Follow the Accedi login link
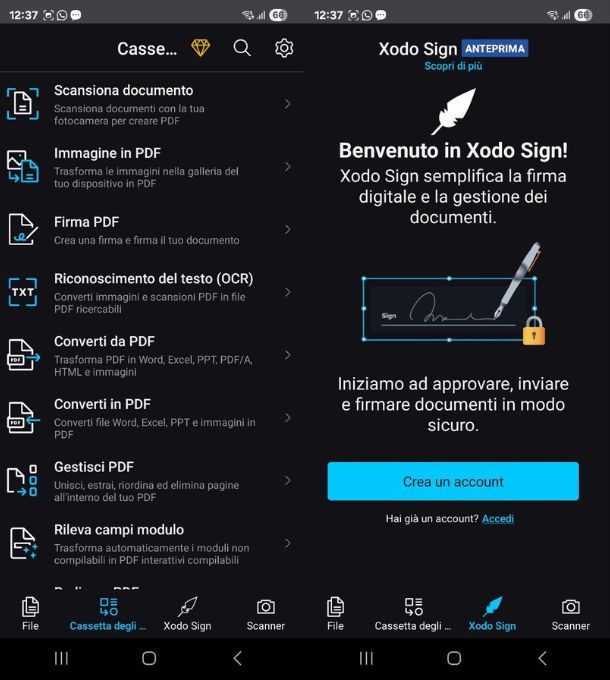The image size is (610, 680). click(498, 519)
